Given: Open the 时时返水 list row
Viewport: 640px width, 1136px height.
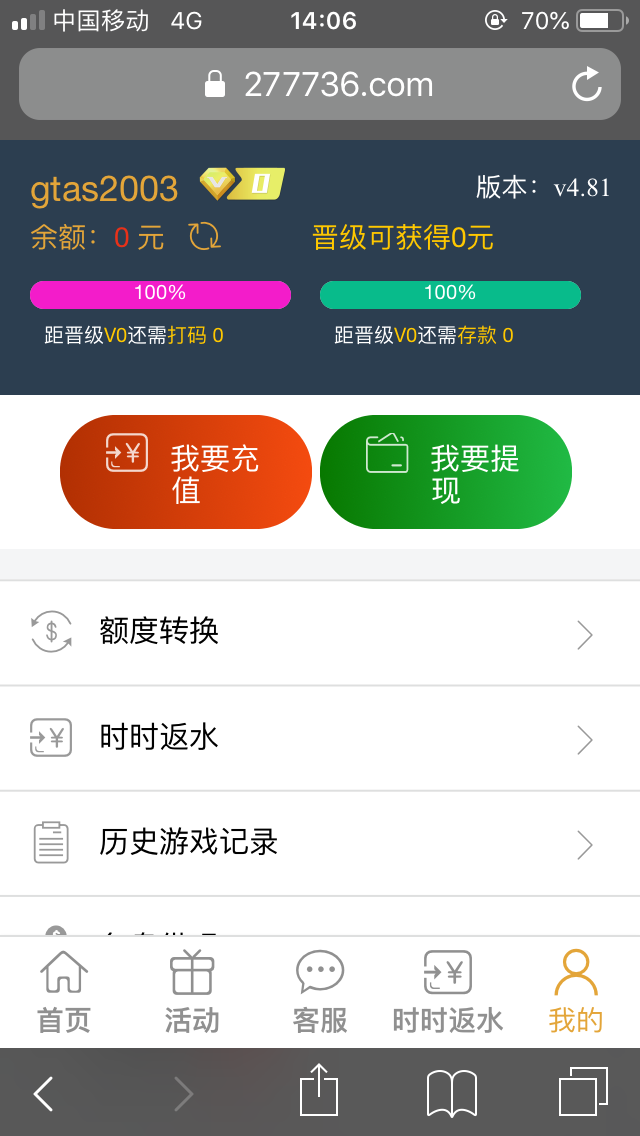Looking at the screenshot, I should click(320, 739).
